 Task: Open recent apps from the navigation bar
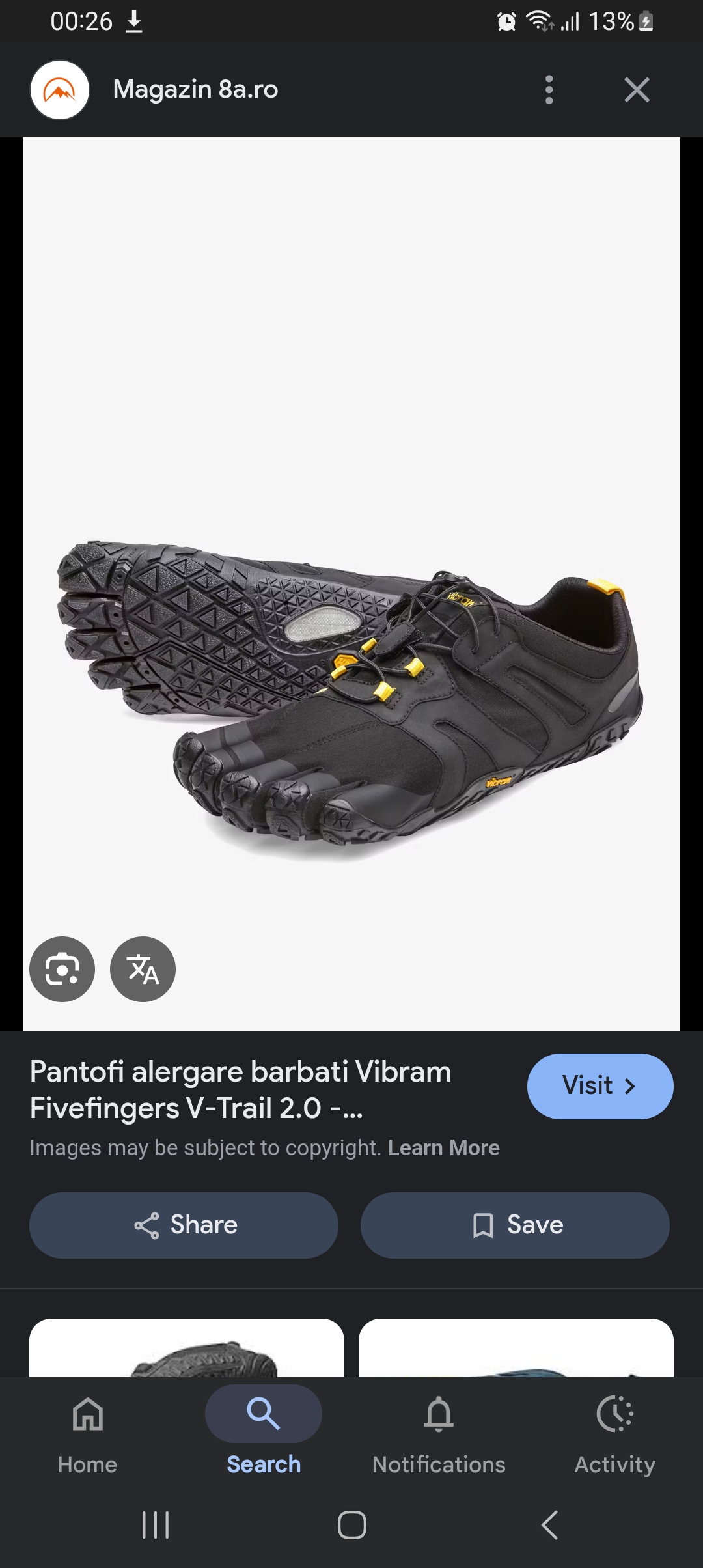click(156, 1525)
